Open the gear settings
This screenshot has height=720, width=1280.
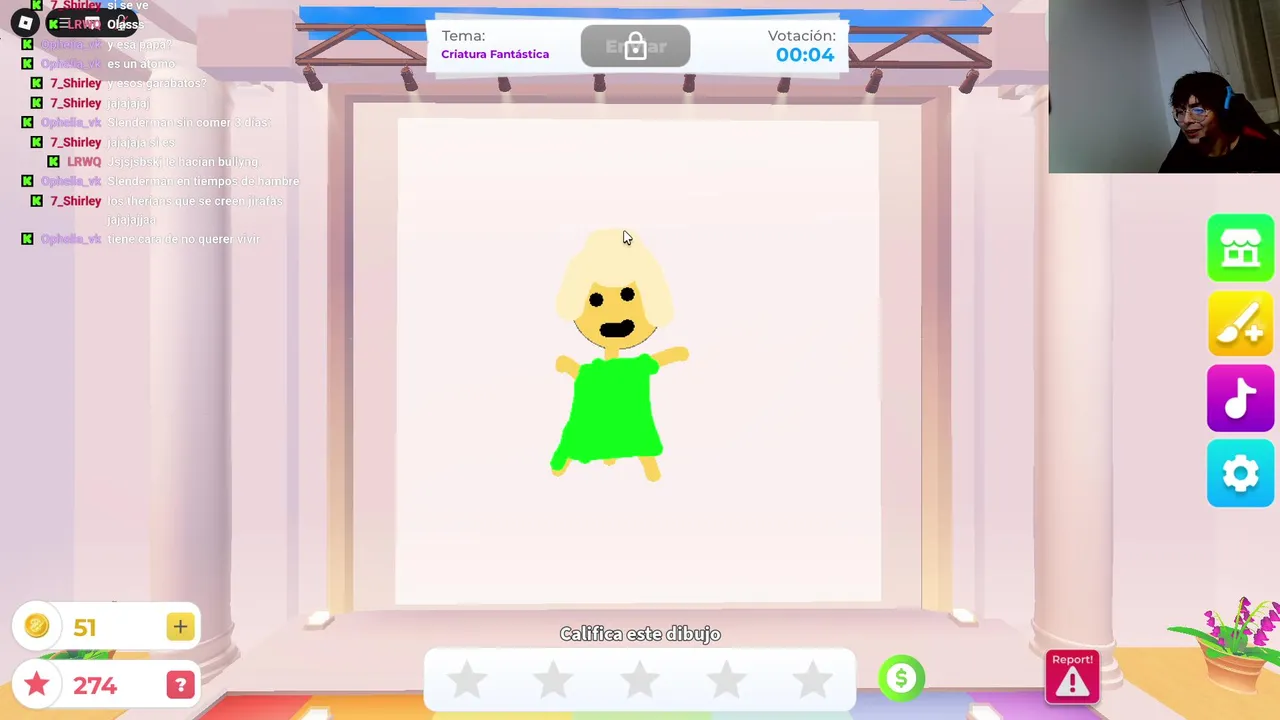1240,473
